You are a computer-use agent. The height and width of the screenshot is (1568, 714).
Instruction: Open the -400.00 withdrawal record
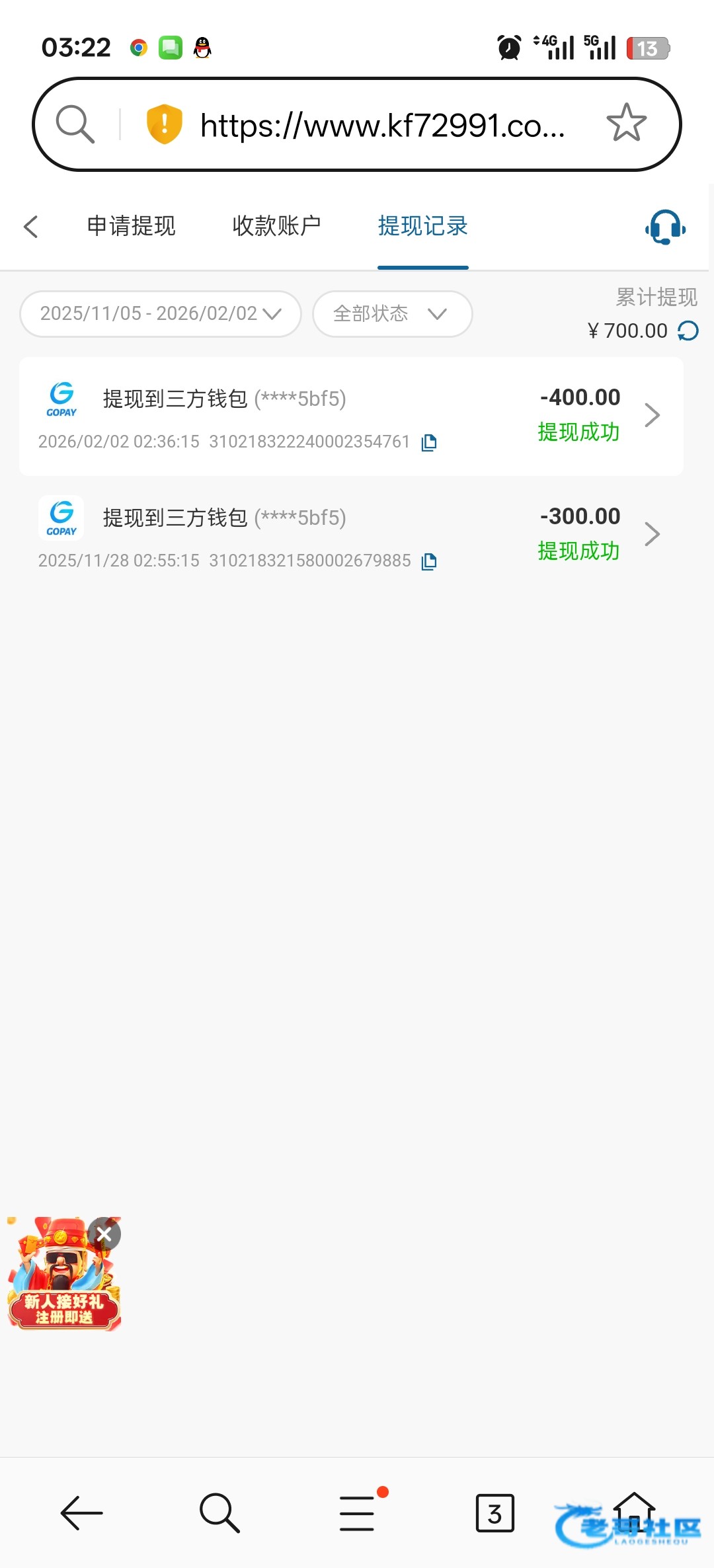[x=350, y=416]
